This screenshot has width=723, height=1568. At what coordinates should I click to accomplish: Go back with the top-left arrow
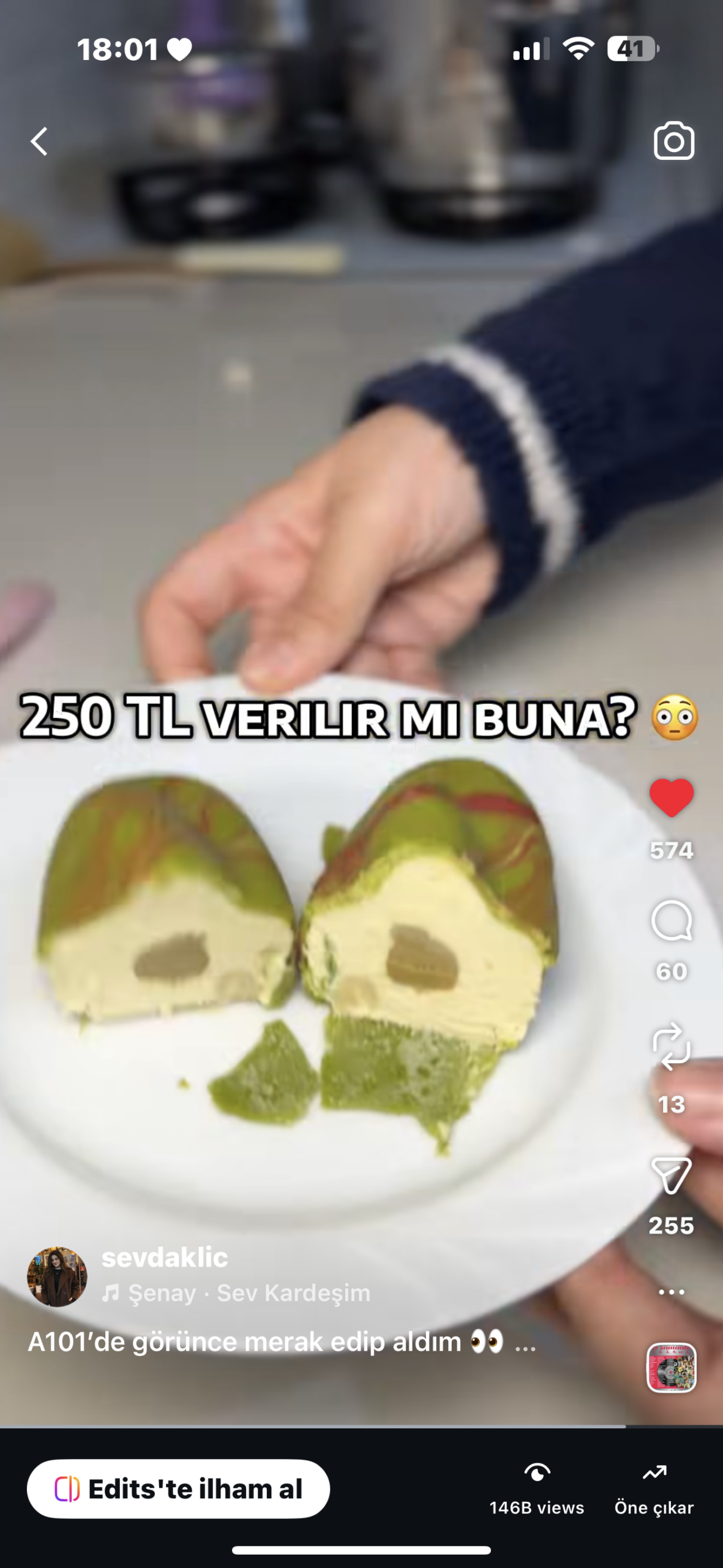40,141
